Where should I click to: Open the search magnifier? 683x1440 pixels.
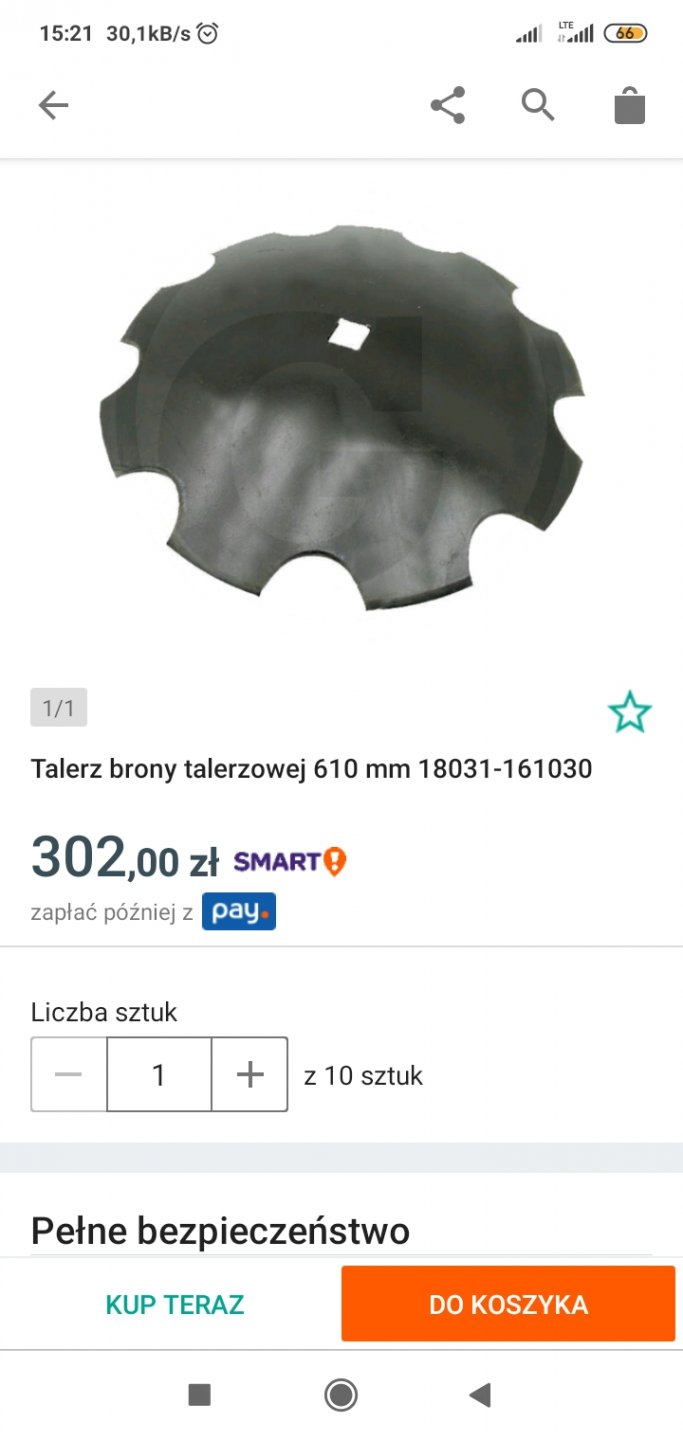click(538, 104)
